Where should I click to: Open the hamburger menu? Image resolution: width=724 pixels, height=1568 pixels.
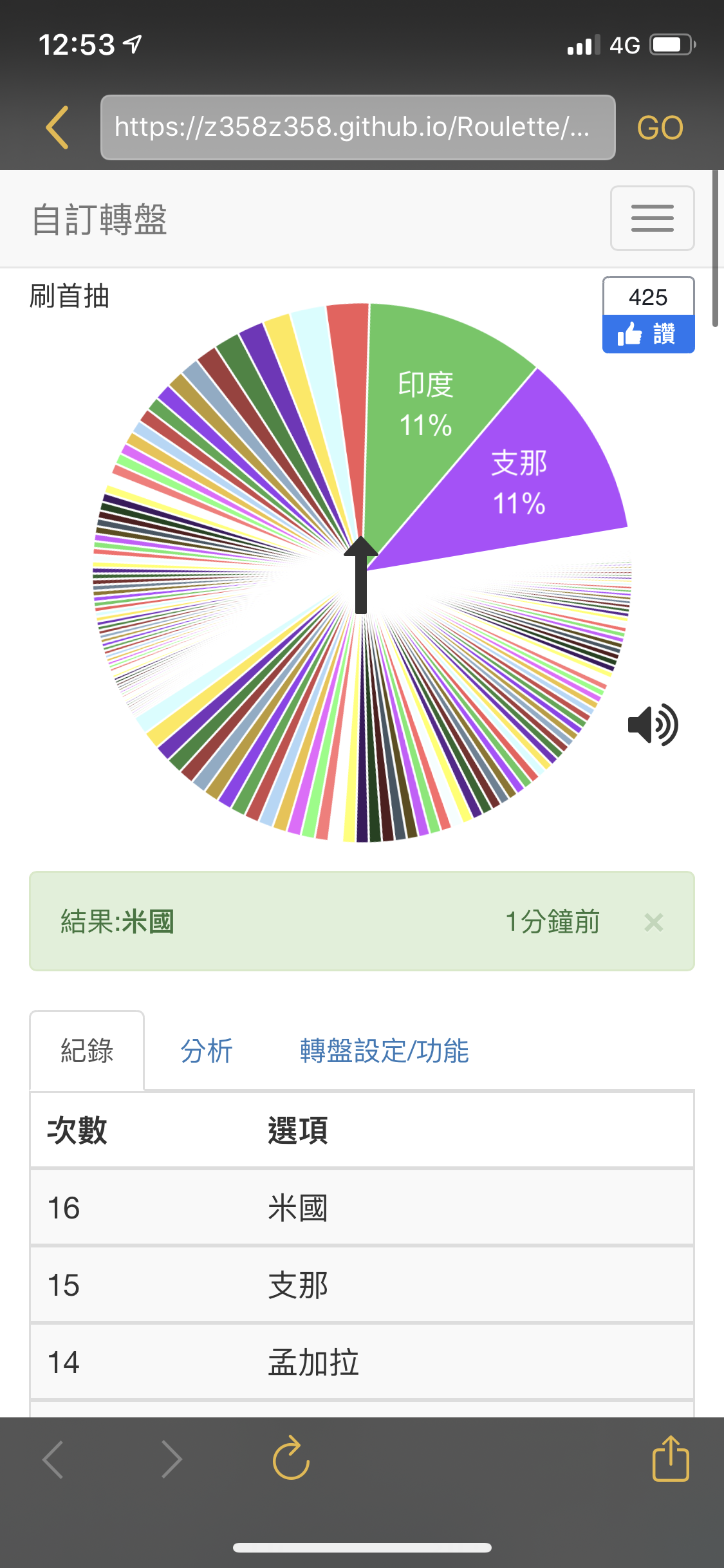tap(652, 218)
